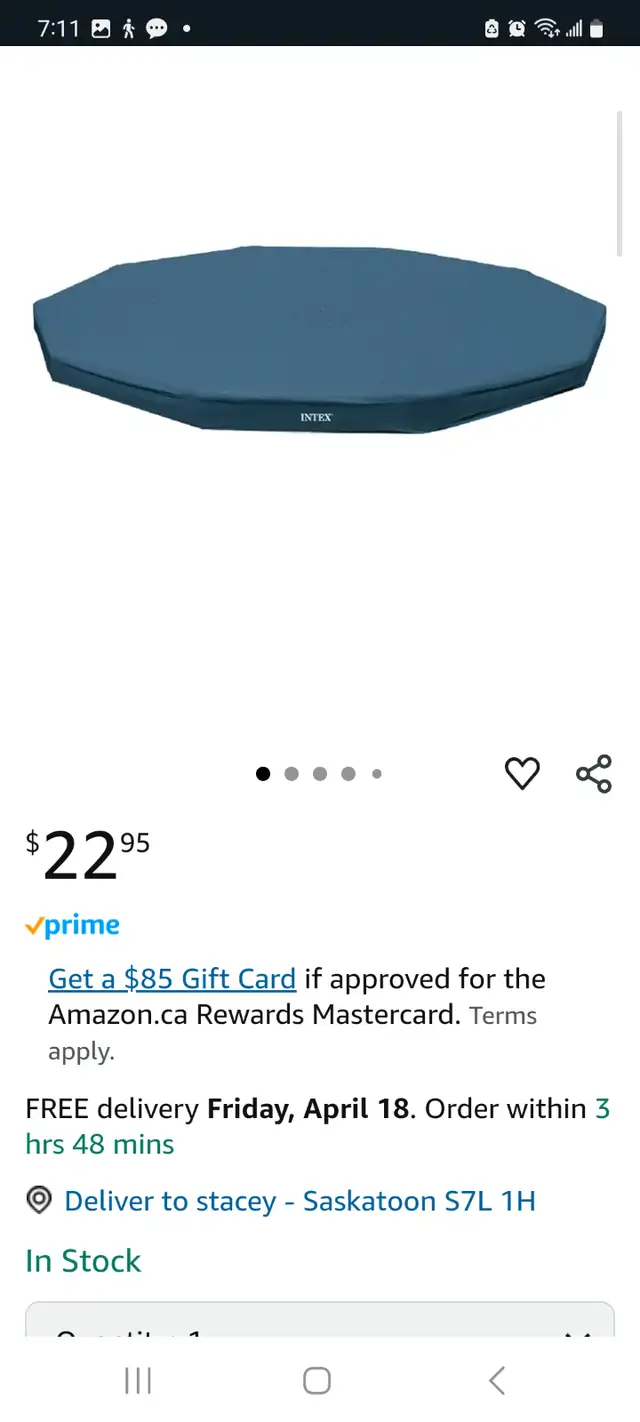Open the Get a $85 Gift Card link
640x1422 pixels.
click(x=172, y=979)
